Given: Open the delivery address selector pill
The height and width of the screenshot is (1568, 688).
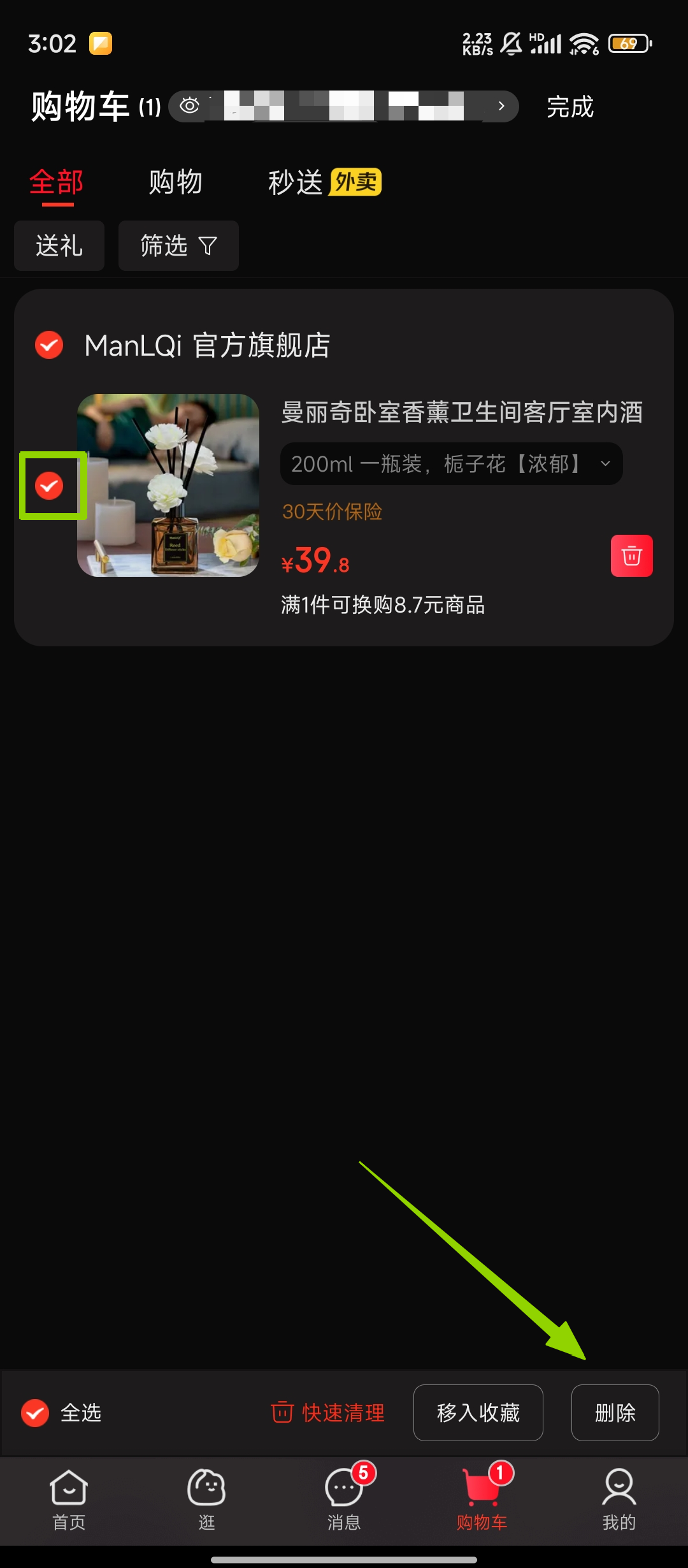Looking at the screenshot, I should pos(344,106).
